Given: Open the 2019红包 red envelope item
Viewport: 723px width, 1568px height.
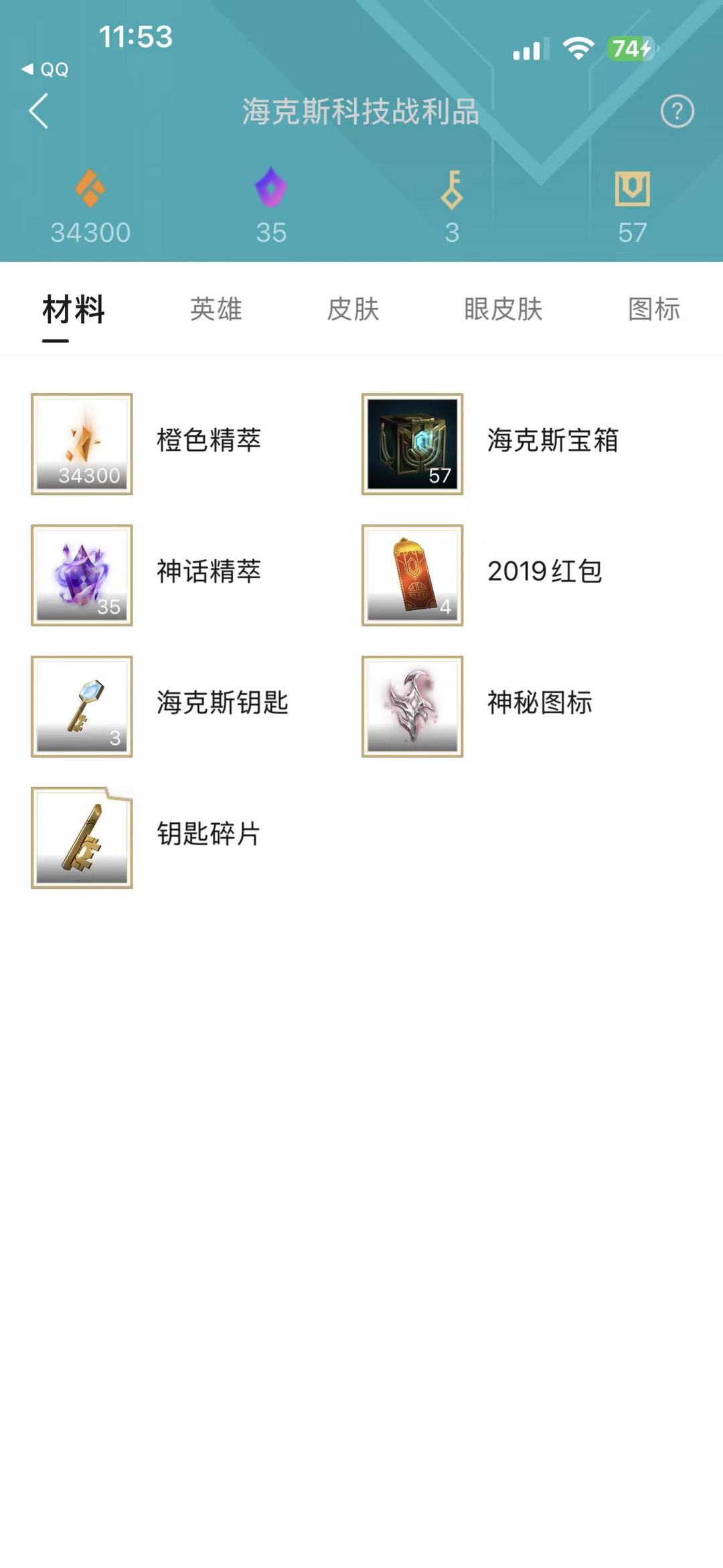Looking at the screenshot, I should coord(413,574).
